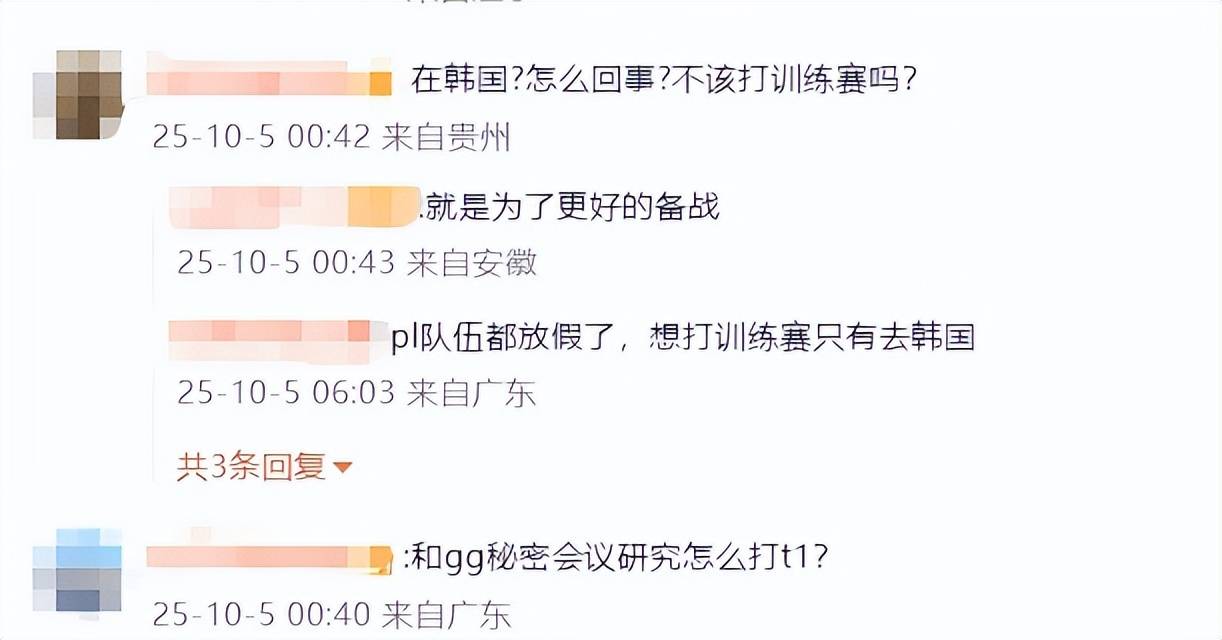
Task: Open username of the pl队伍都放假了 reply
Action: click(281, 338)
